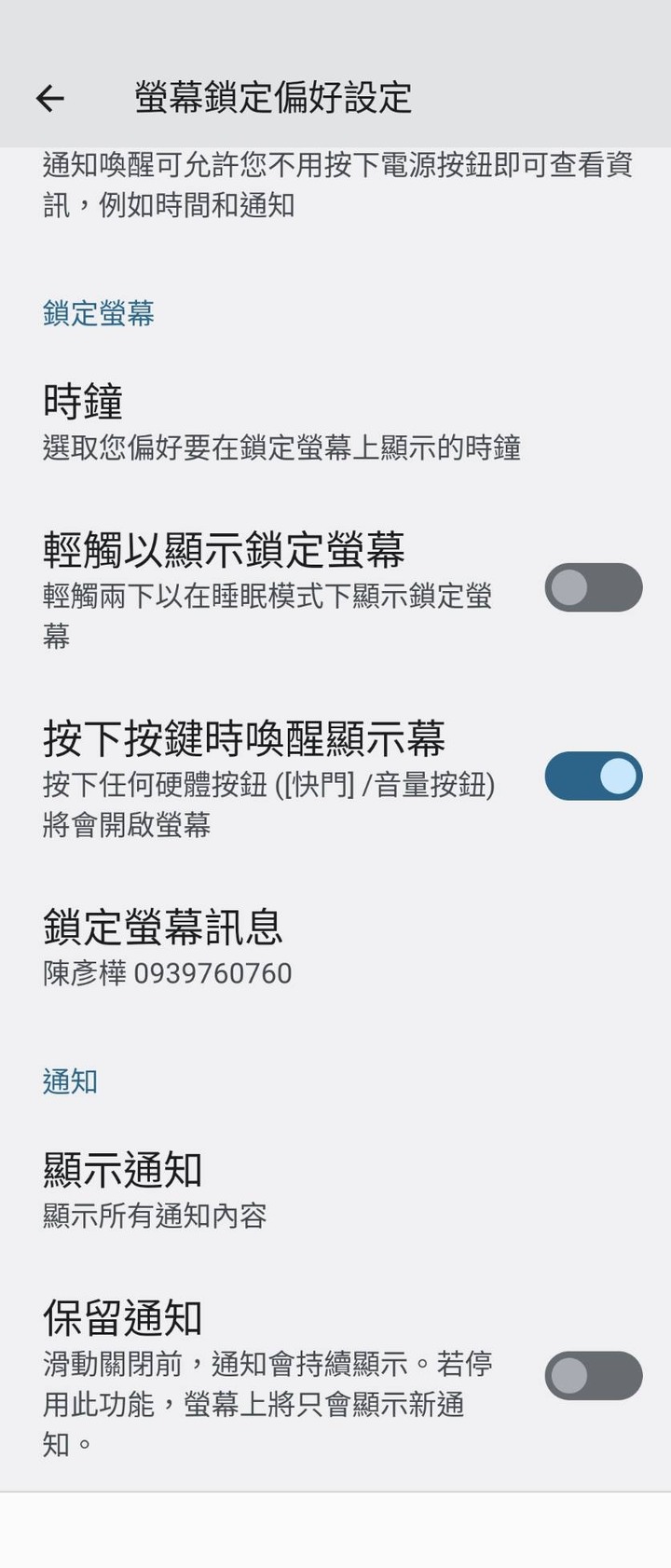Enable 輕觸以顯示鎖定螢幕 switch
This screenshot has width=671, height=1568.
point(593,588)
